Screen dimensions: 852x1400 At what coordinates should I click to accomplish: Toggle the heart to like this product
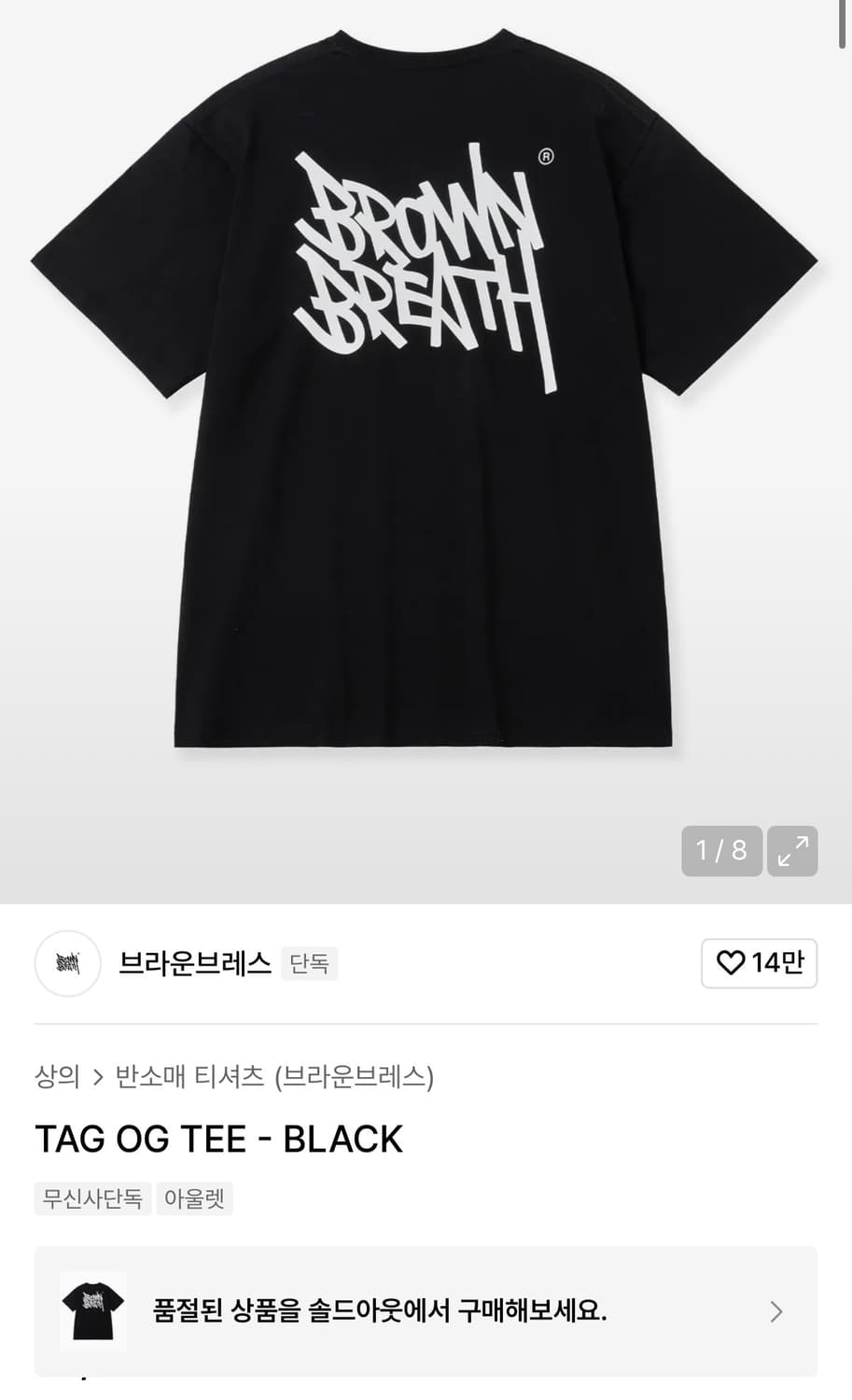coord(733,963)
